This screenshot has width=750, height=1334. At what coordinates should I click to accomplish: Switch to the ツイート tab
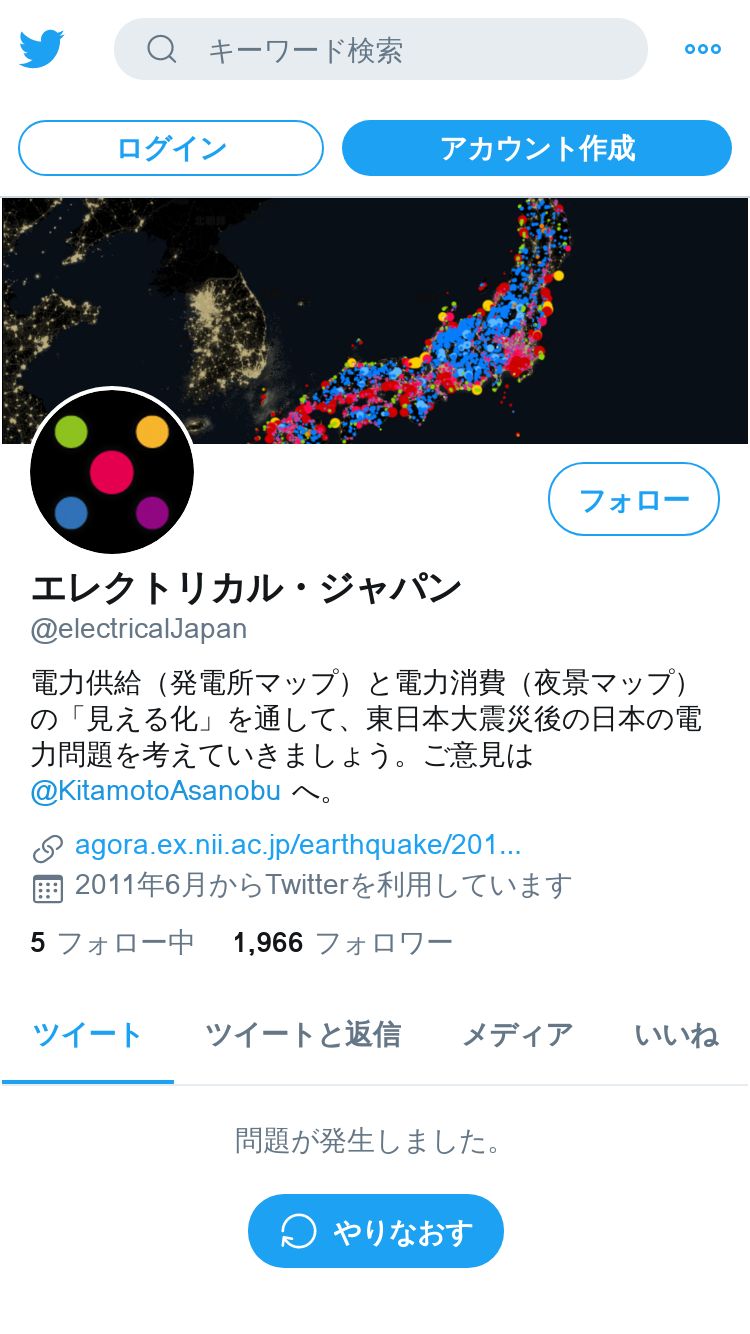[88, 1035]
